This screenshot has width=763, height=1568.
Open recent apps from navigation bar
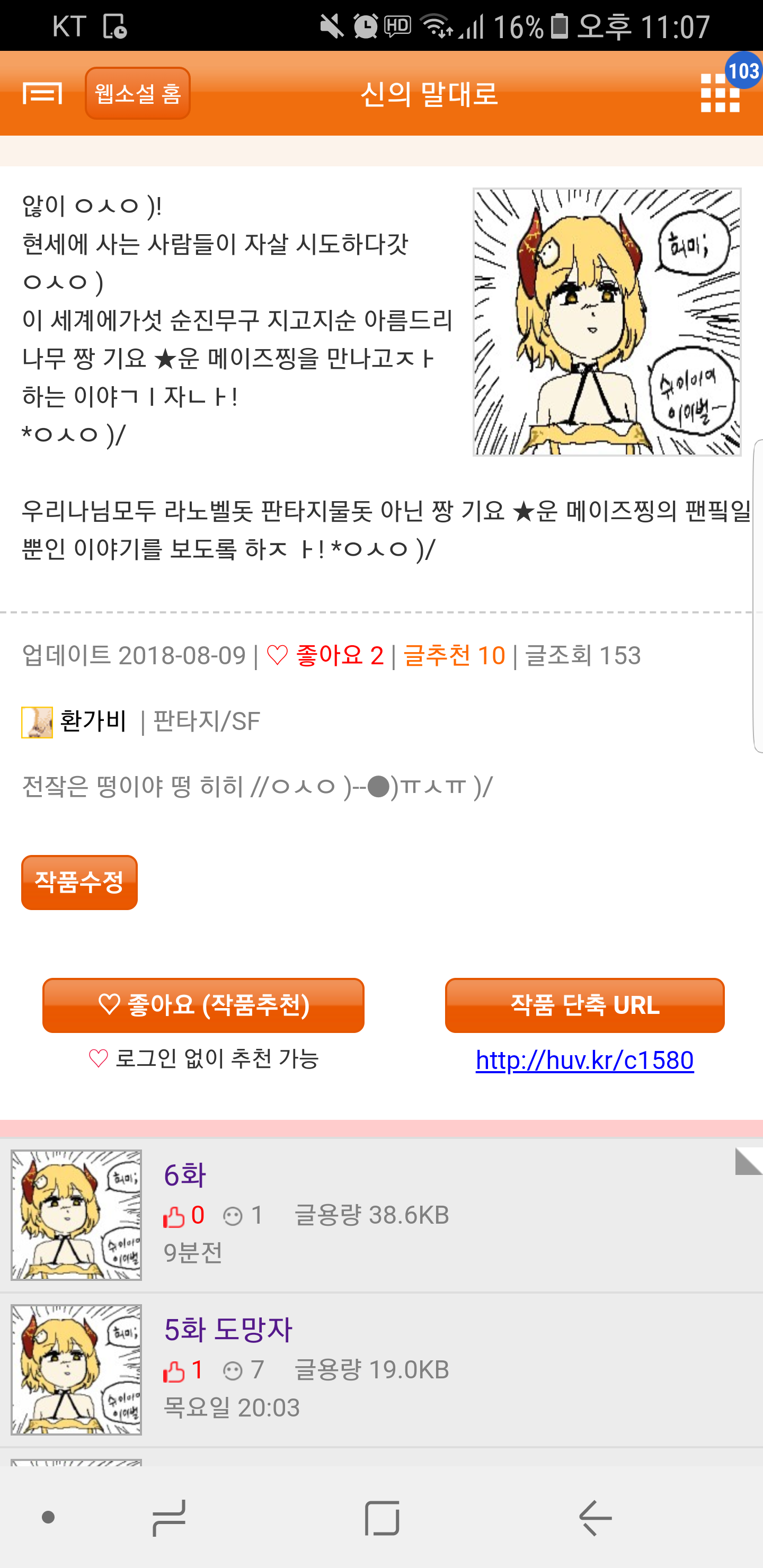pyautogui.click(x=168, y=1518)
